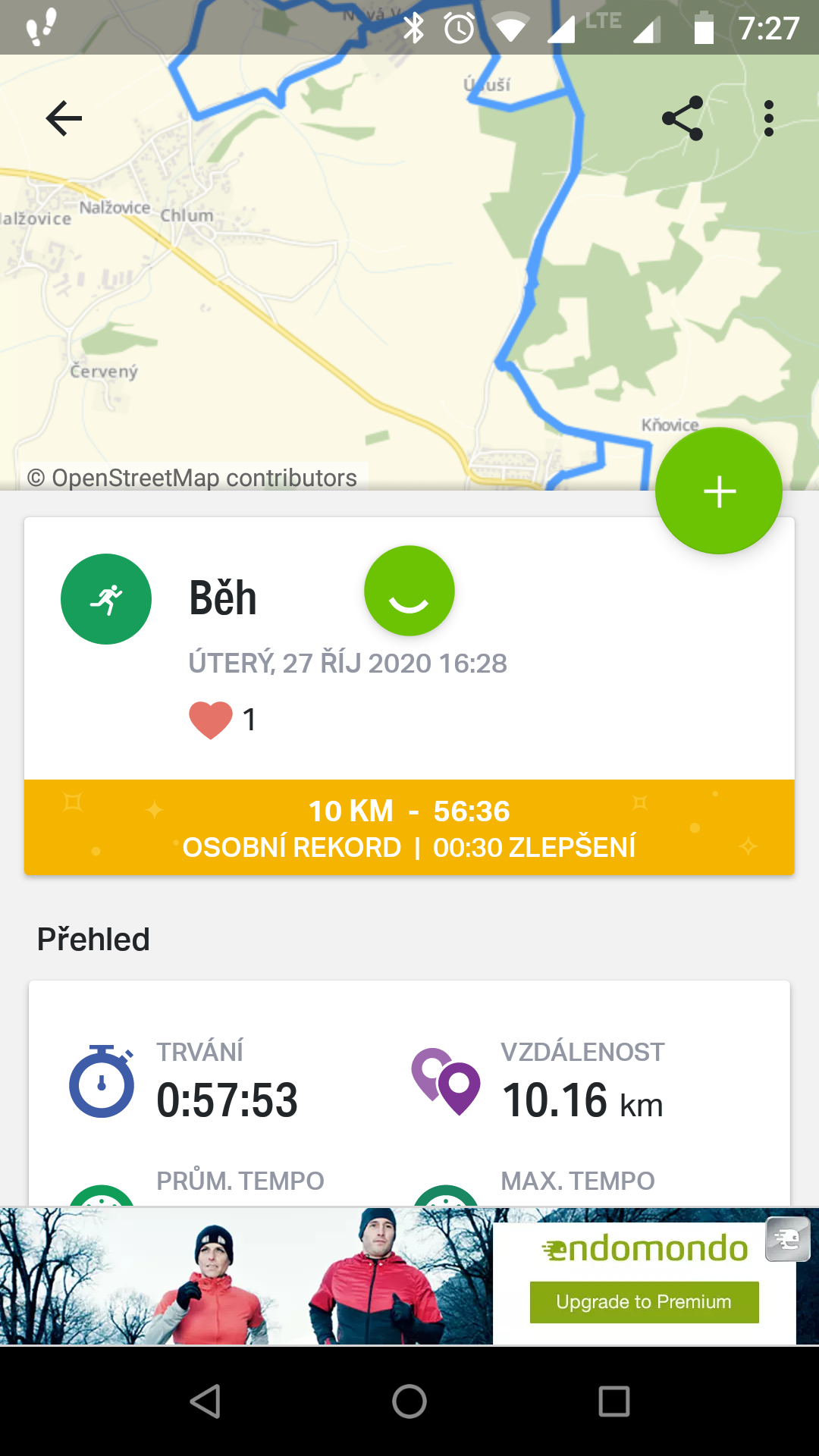Open the 10 KM personal record banner

pos(409,827)
